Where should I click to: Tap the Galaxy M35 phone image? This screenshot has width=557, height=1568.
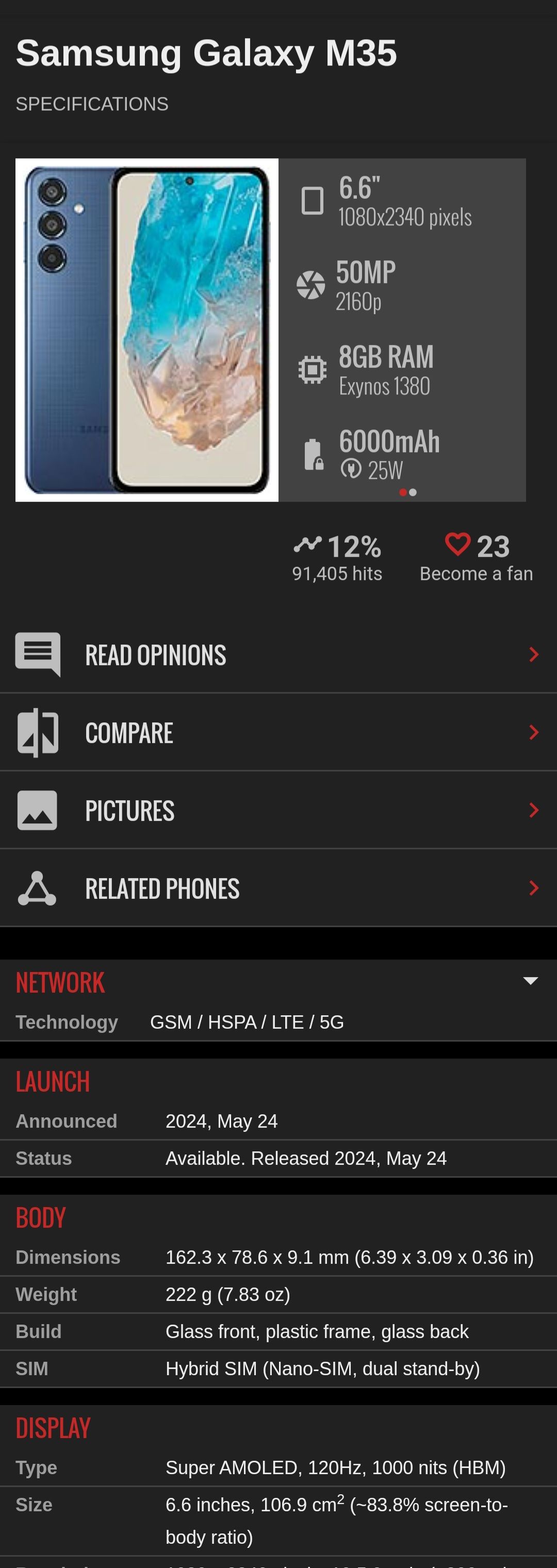point(146,330)
